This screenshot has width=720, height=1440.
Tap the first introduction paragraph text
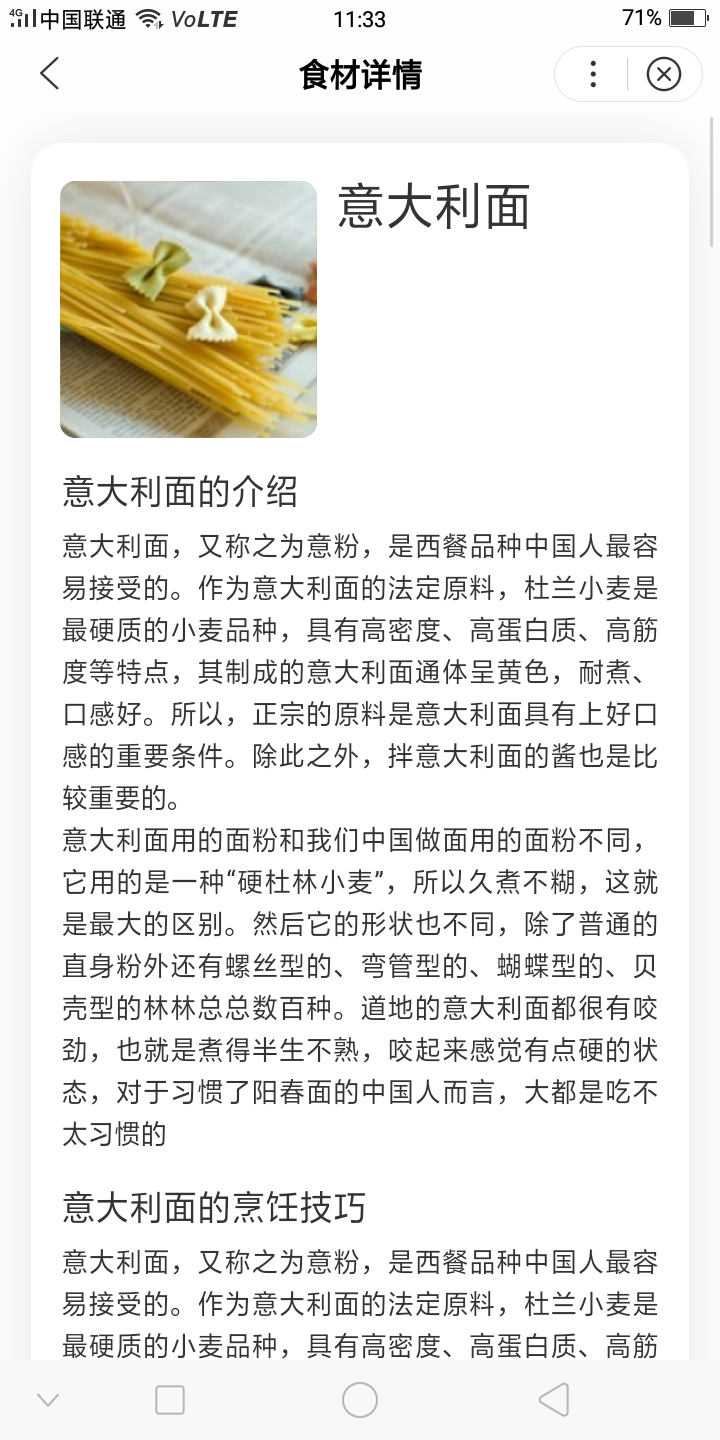pyautogui.click(x=360, y=670)
